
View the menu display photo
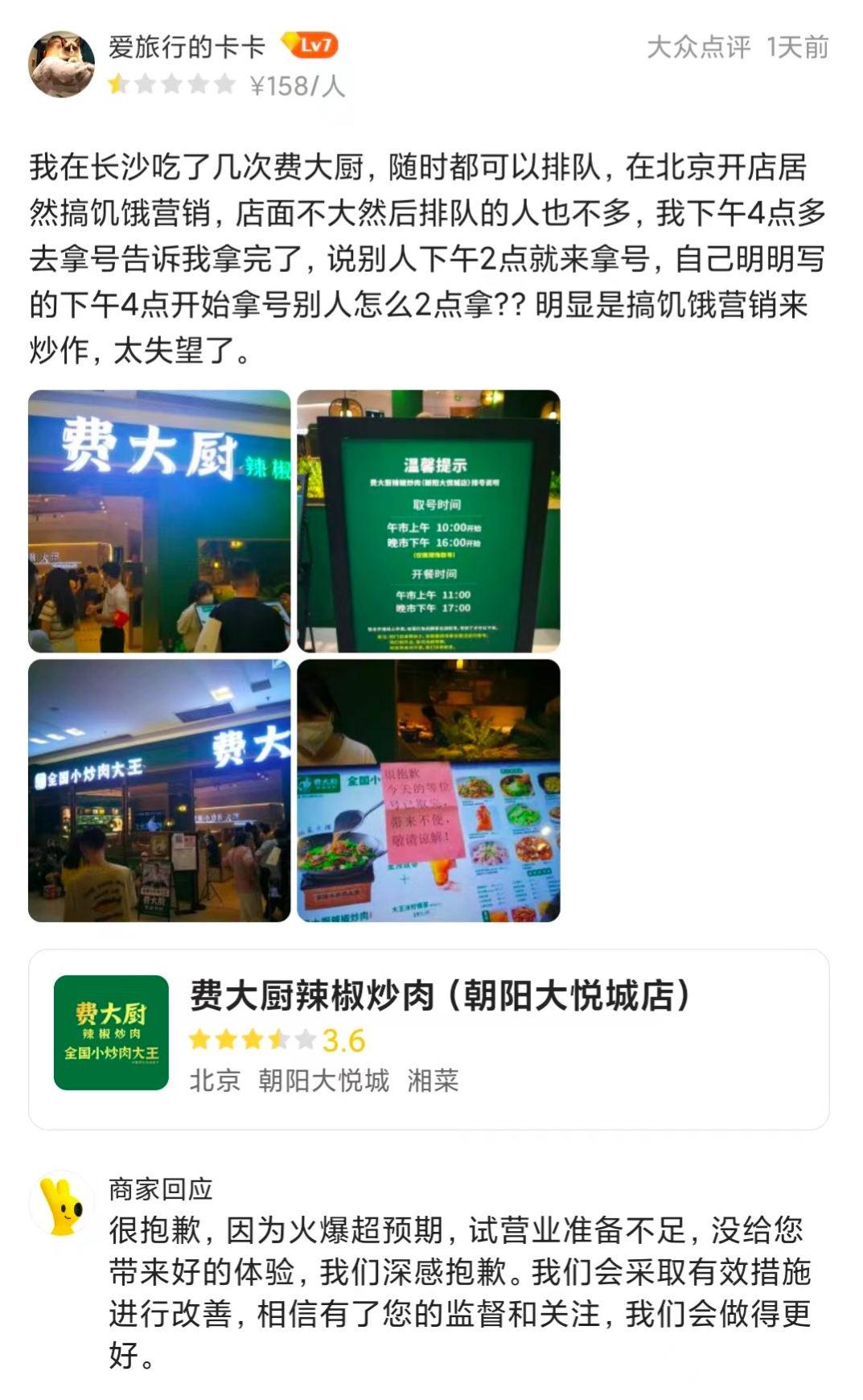tap(428, 790)
